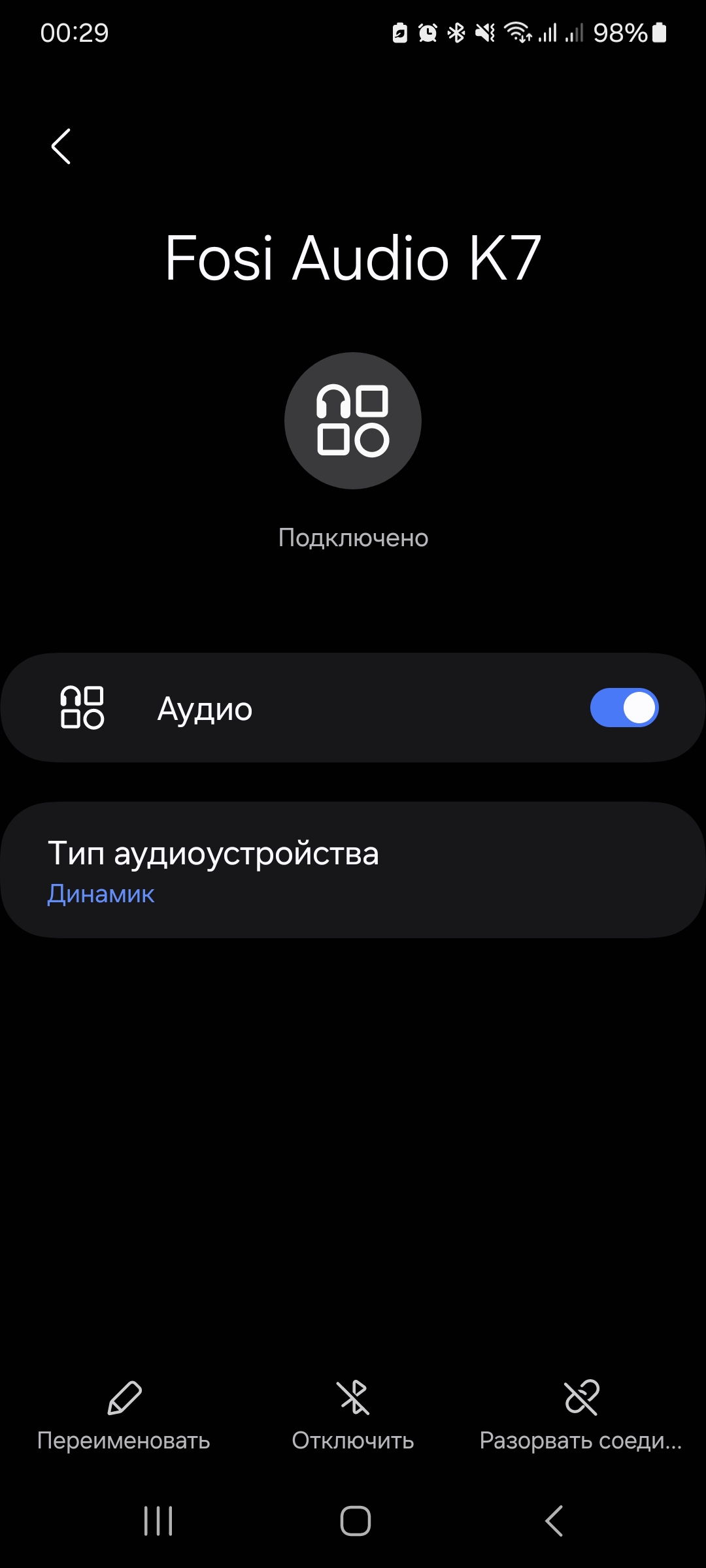Go back using the top-left arrow

click(61, 146)
